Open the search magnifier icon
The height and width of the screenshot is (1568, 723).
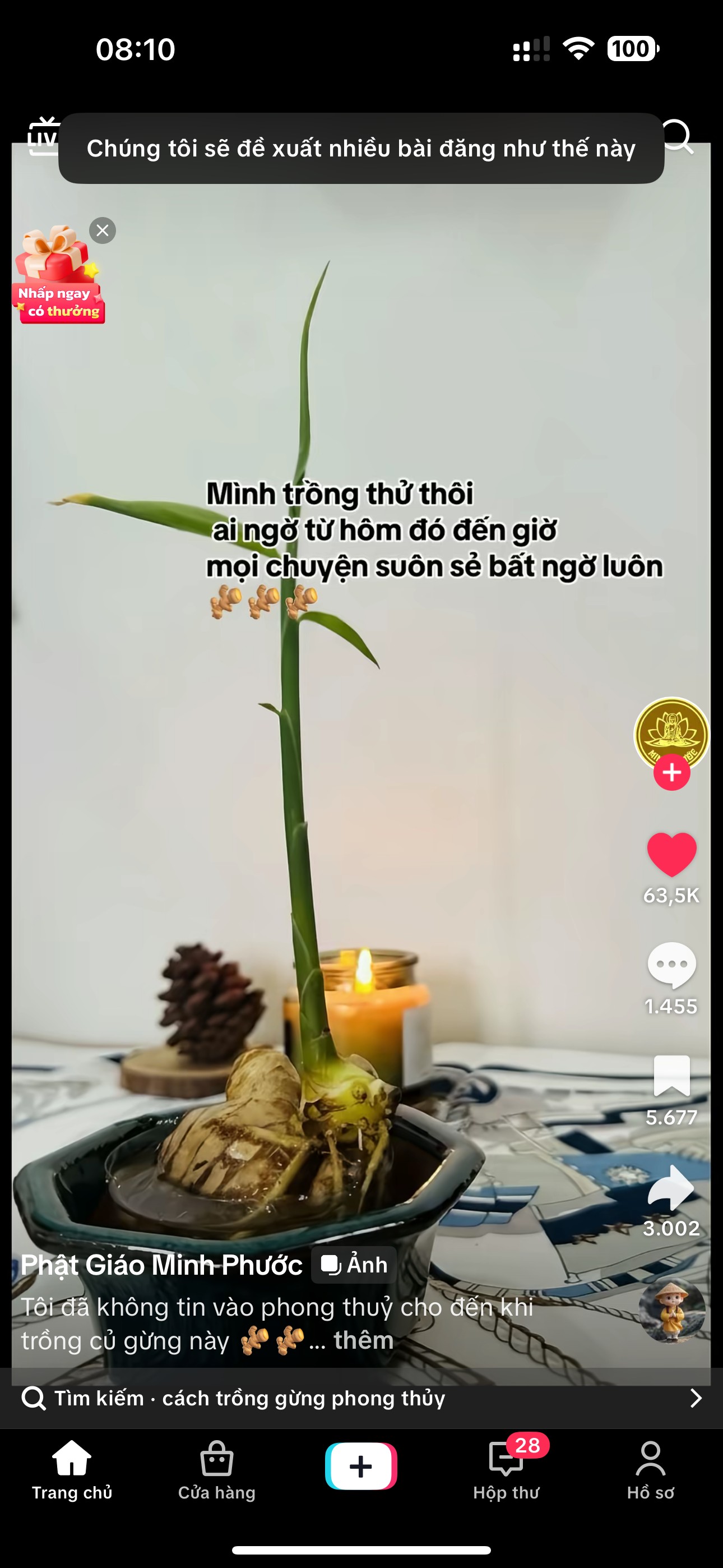tap(678, 136)
